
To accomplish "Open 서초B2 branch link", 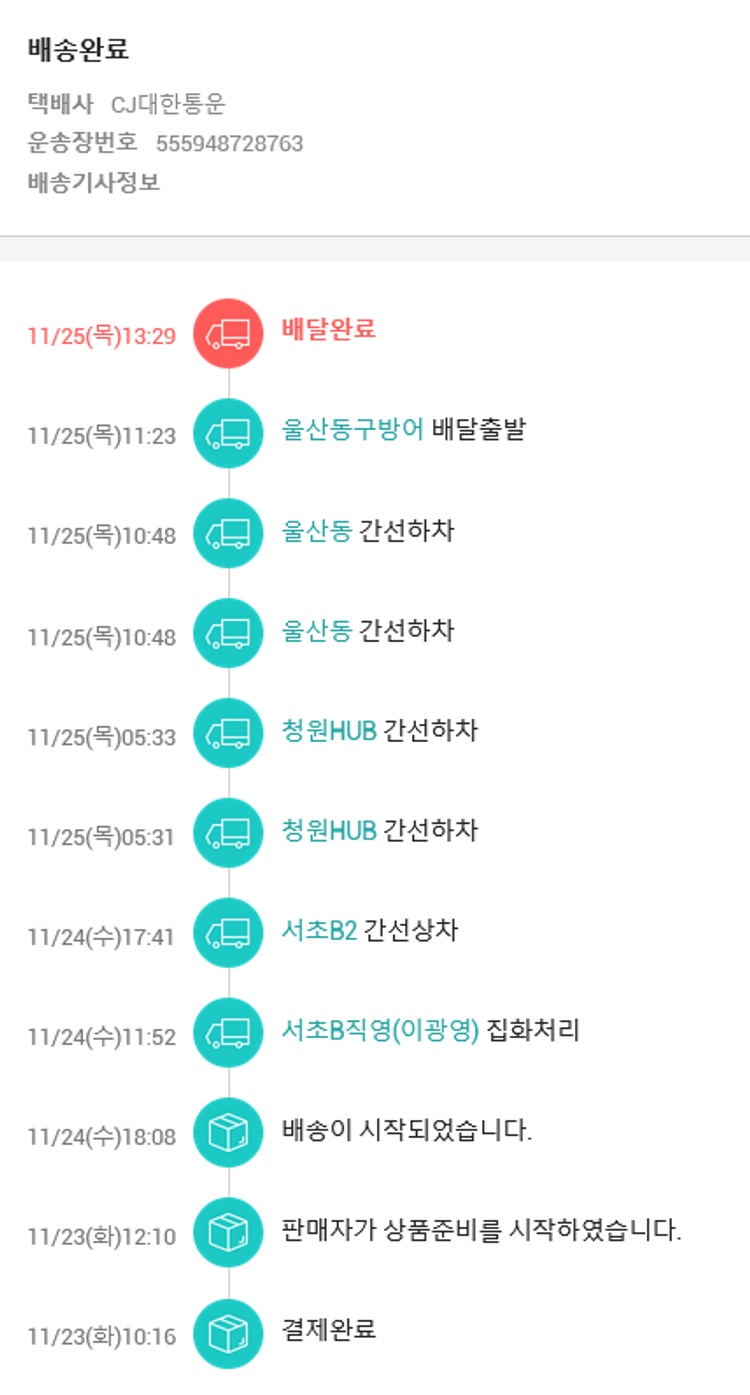I will pos(319,931).
